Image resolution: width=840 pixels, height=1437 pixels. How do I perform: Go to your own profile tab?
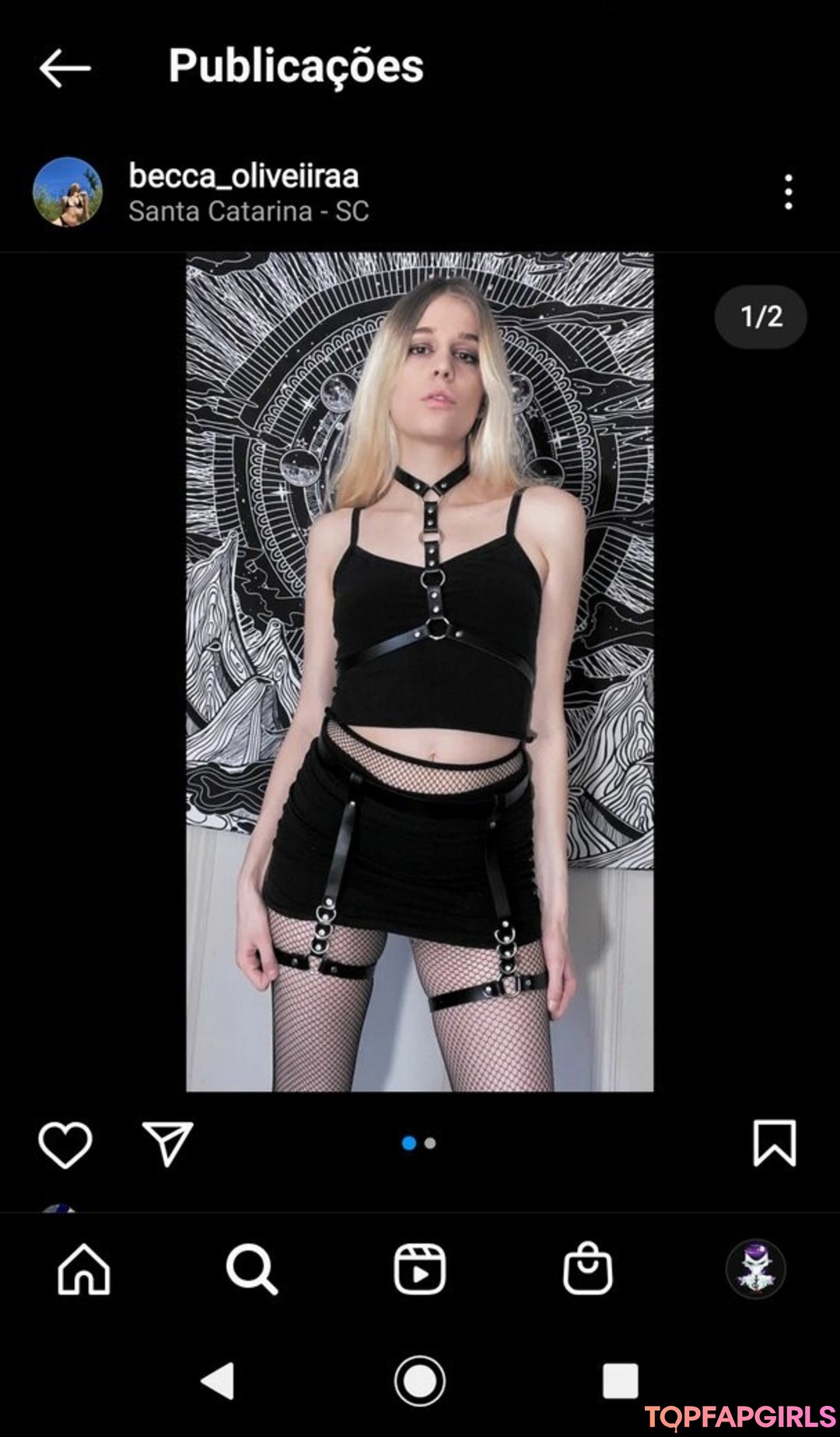click(755, 1269)
